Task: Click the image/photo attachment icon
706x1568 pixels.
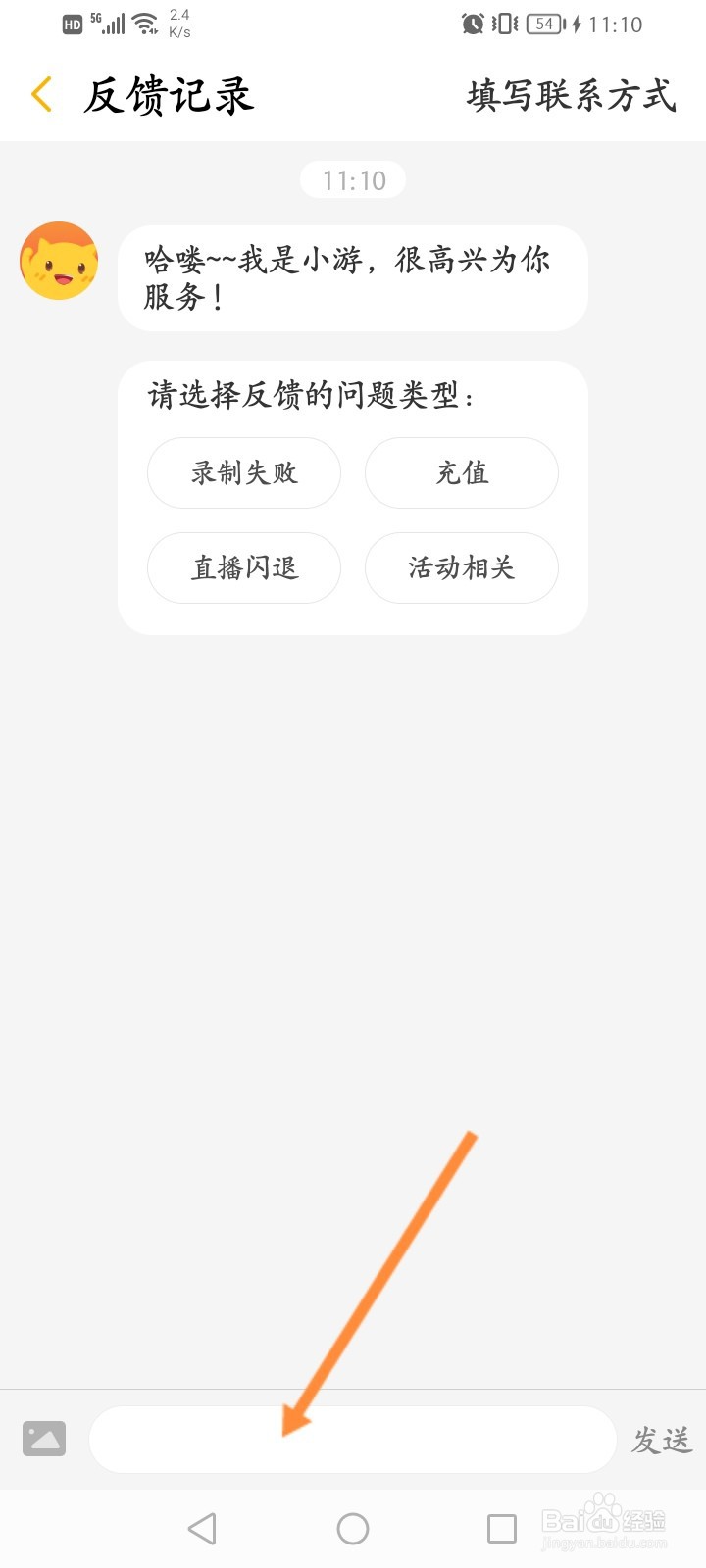Action: coord(43,1439)
